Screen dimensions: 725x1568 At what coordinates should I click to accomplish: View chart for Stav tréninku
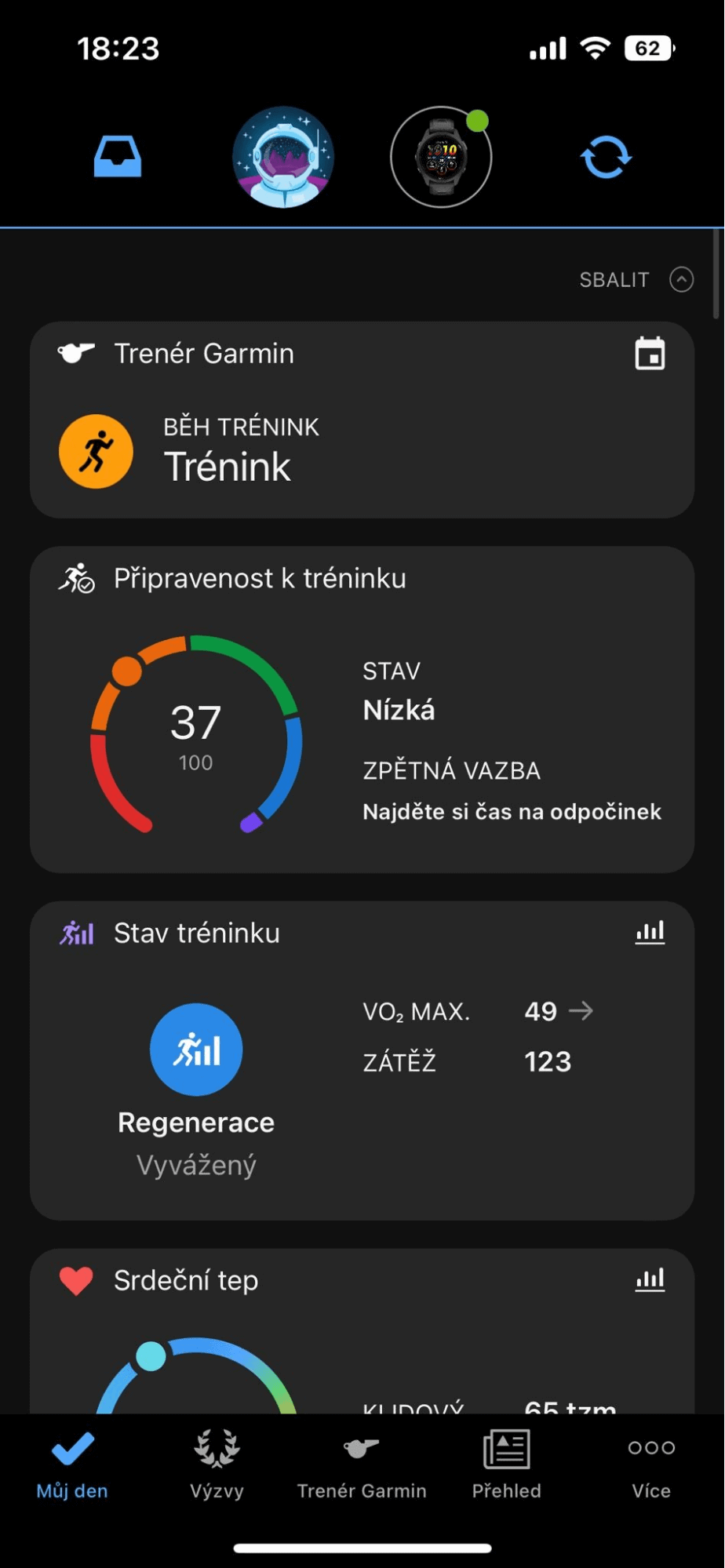pyautogui.click(x=650, y=933)
